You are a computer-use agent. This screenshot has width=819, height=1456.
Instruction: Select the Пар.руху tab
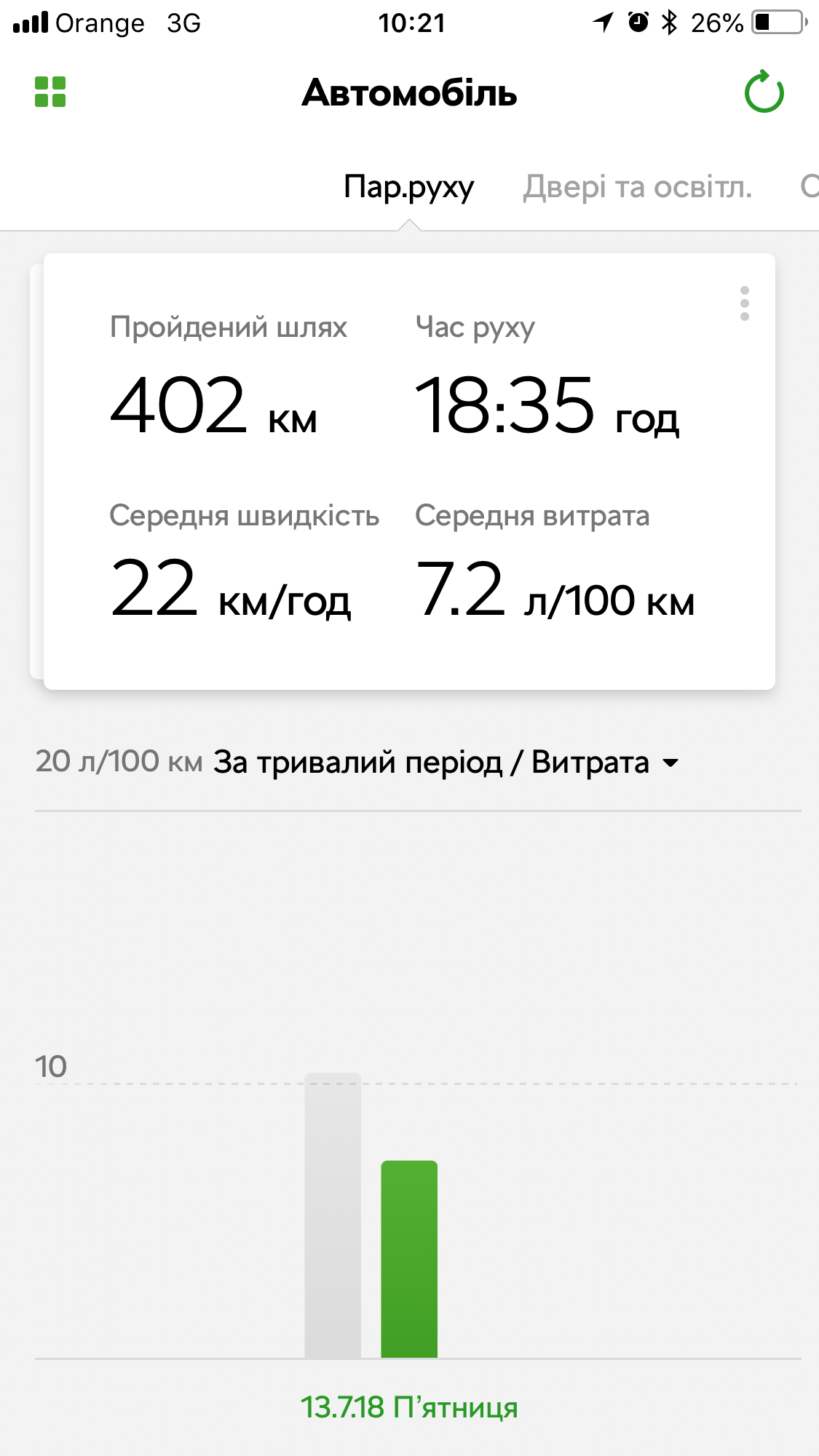pyautogui.click(x=408, y=187)
